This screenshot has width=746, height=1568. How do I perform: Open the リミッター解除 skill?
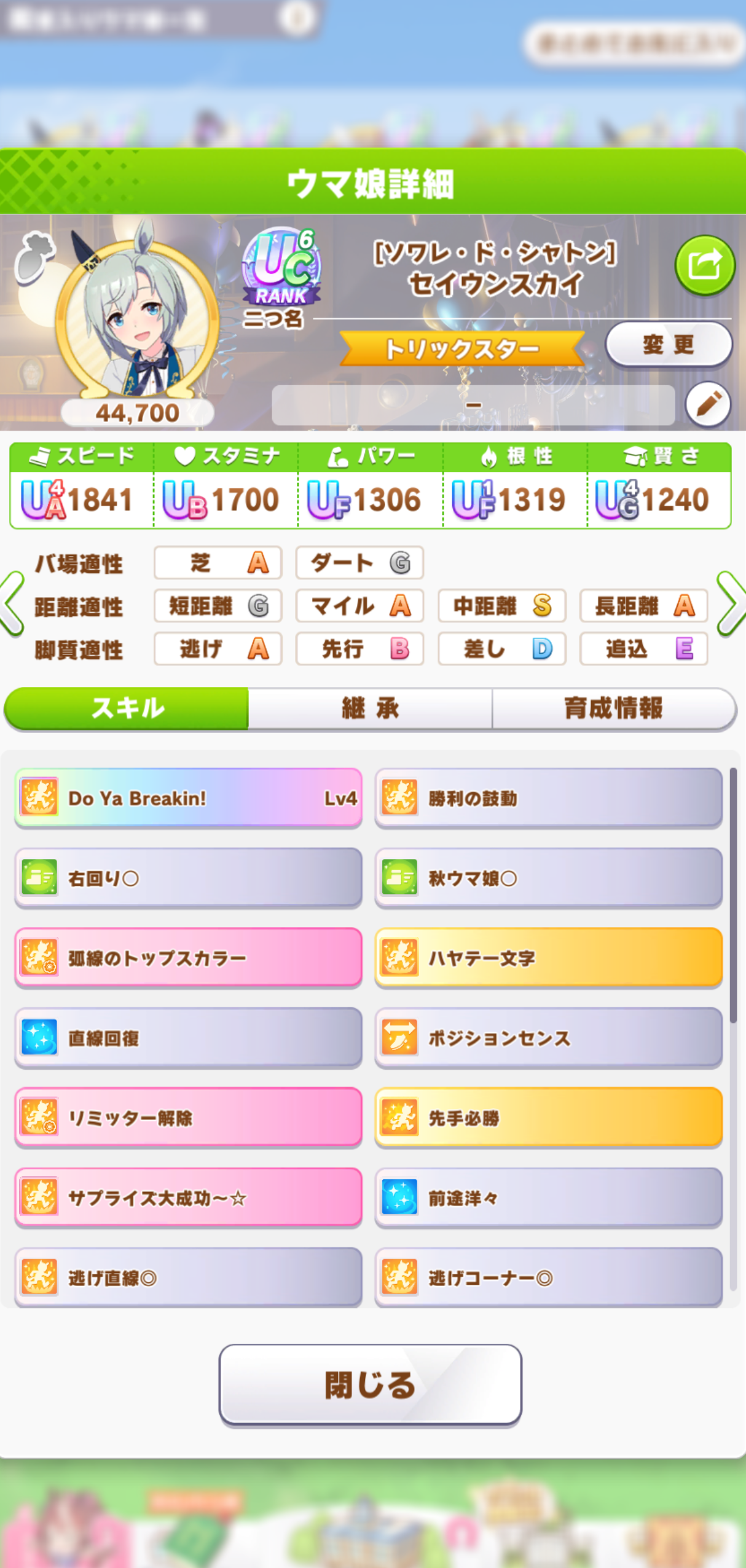click(x=188, y=1118)
